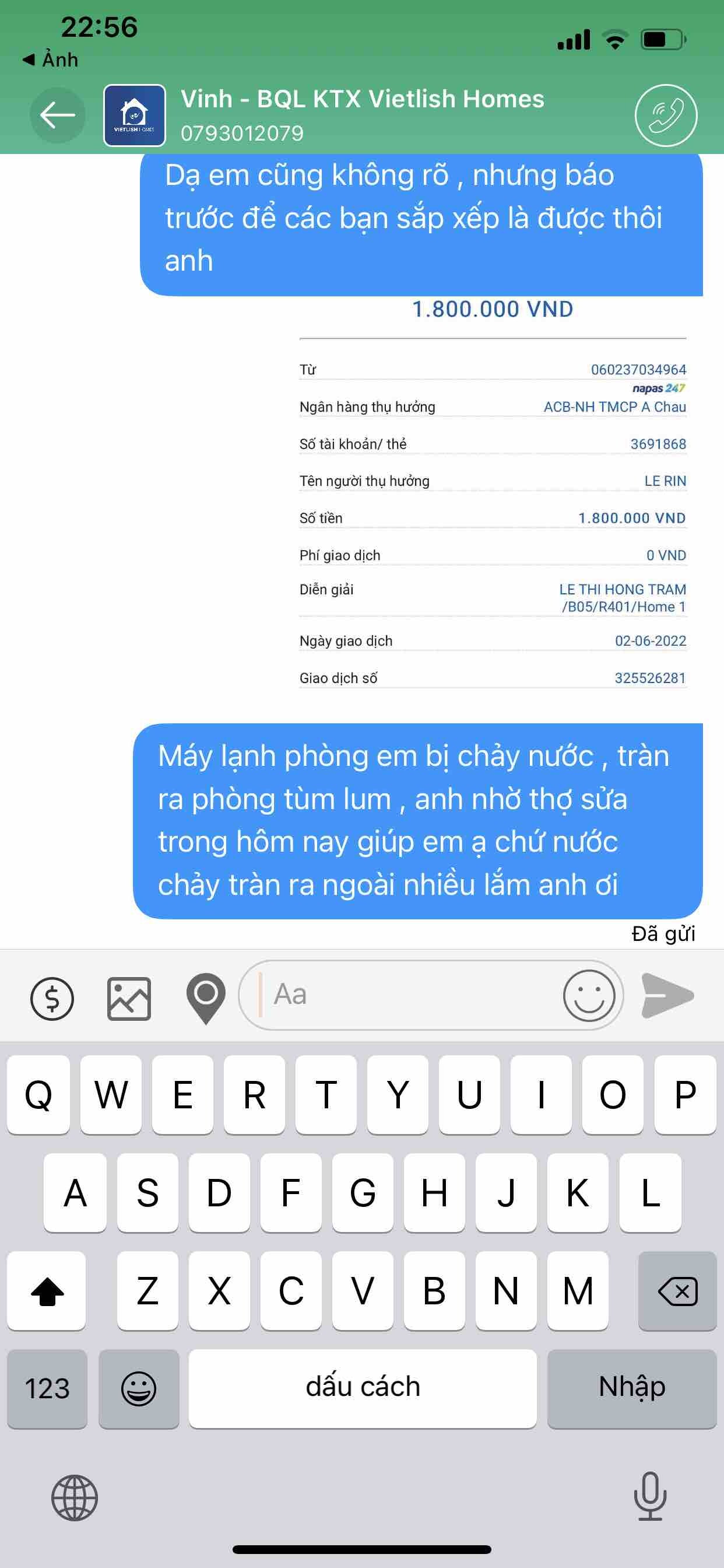Tap the backspace key on keyboard
Screen dimensions: 724x1568
tap(677, 1290)
